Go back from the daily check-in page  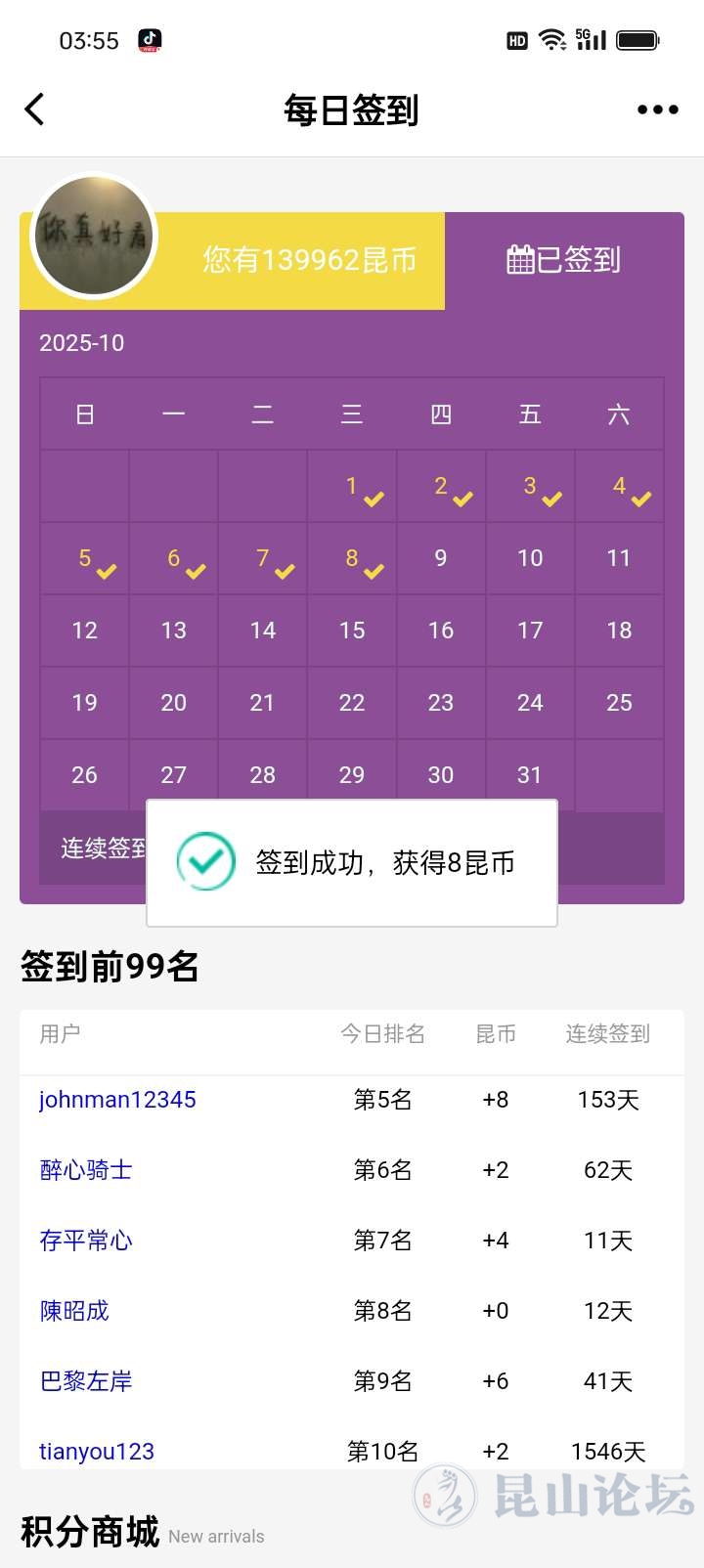[x=35, y=109]
